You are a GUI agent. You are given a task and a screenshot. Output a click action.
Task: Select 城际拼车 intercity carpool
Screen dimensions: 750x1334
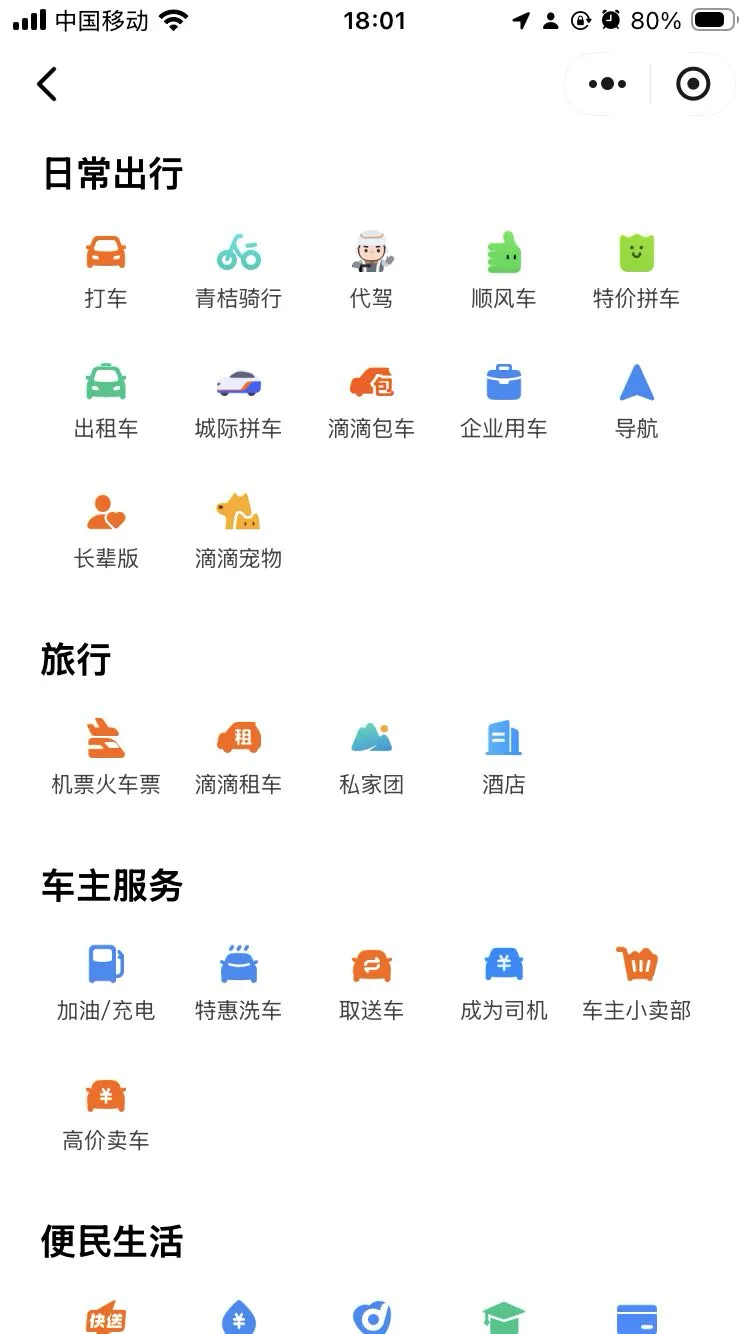(x=238, y=400)
